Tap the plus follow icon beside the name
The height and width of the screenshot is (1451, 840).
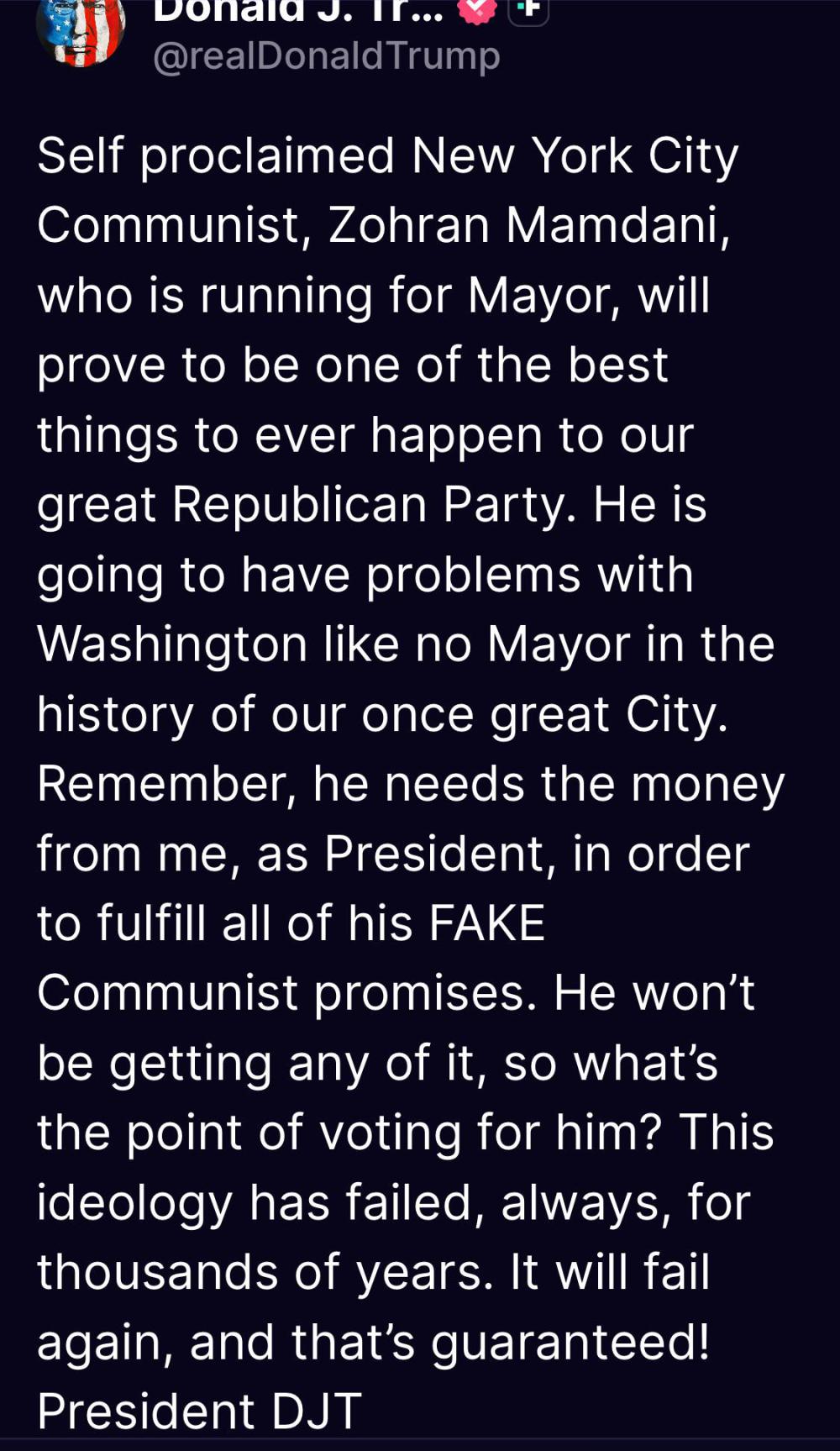(x=529, y=9)
